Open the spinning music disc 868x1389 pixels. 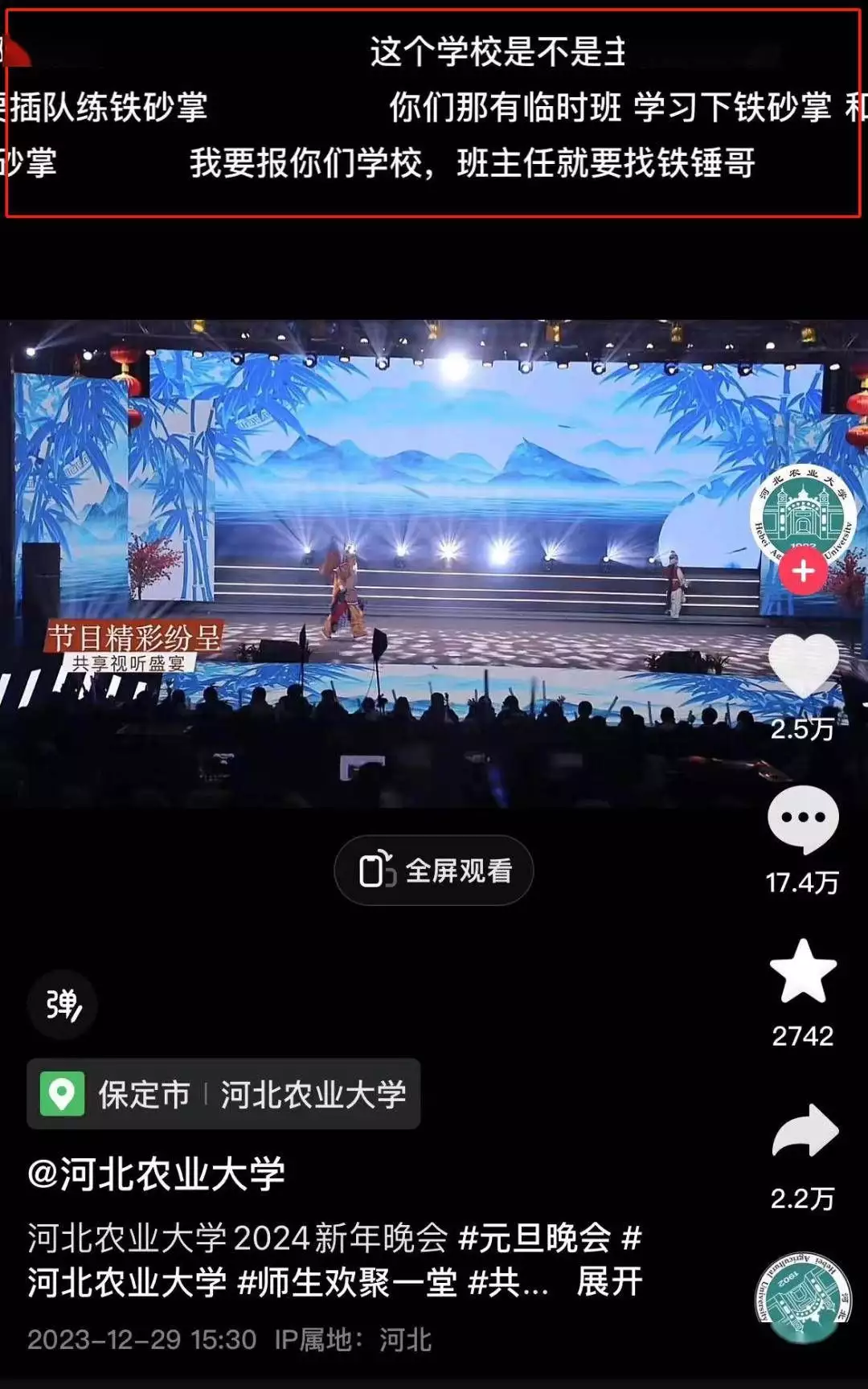click(804, 1297)
